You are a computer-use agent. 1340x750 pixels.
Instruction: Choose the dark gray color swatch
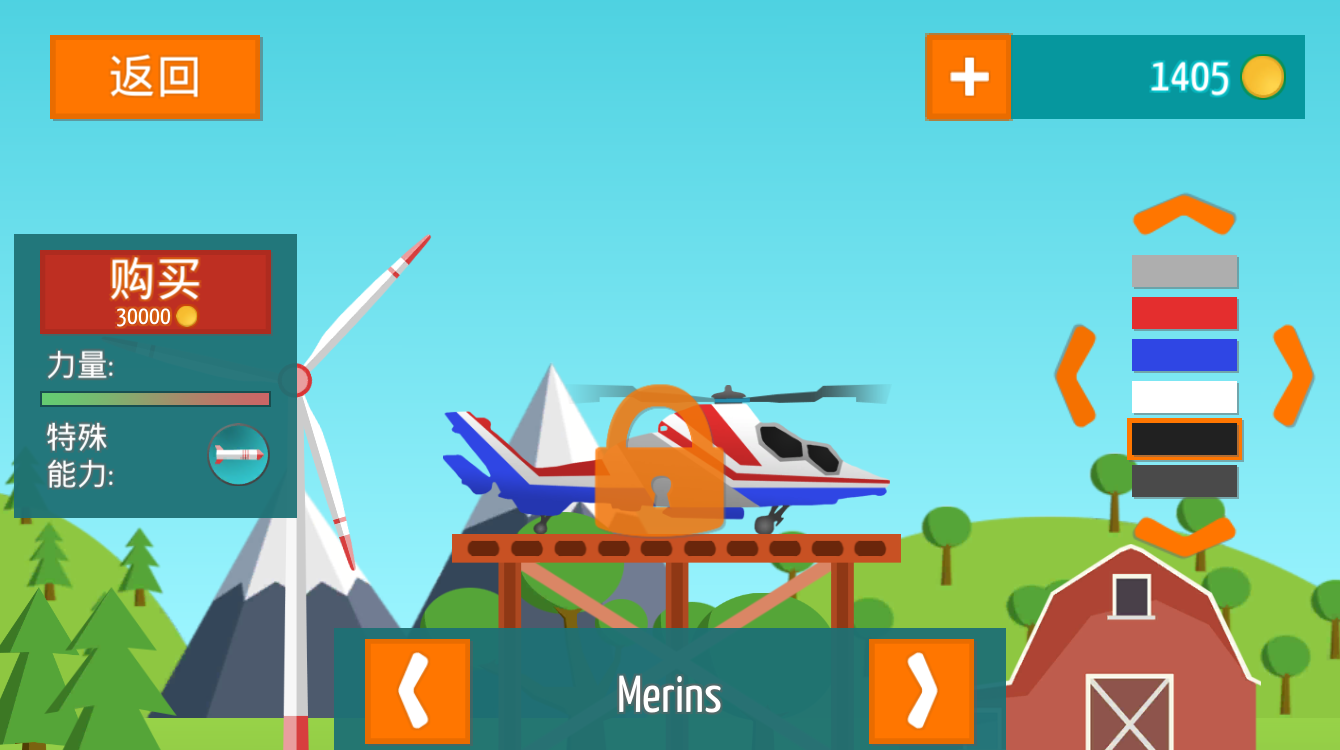(x=1184, y=481)
